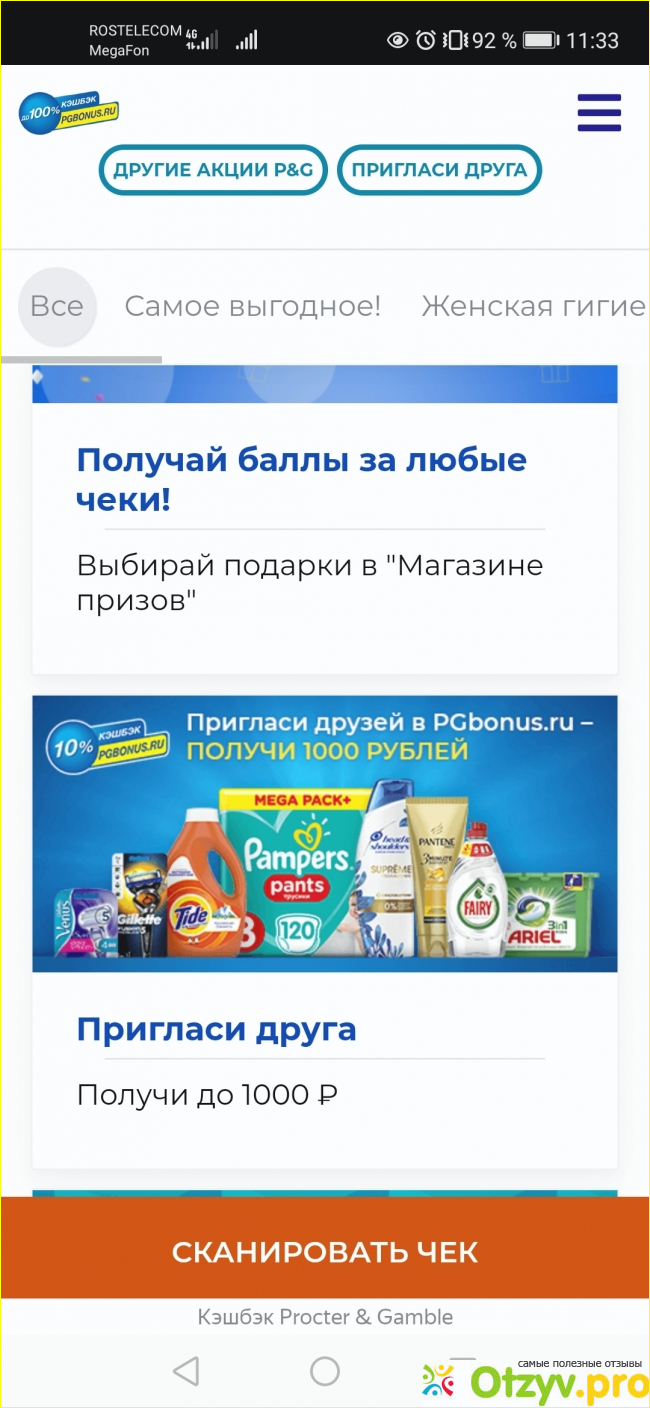The height and width of the screenshot is (1408, 650).
Task: Switch to the Самое выгодное! tab
Action: click(252, 306)
